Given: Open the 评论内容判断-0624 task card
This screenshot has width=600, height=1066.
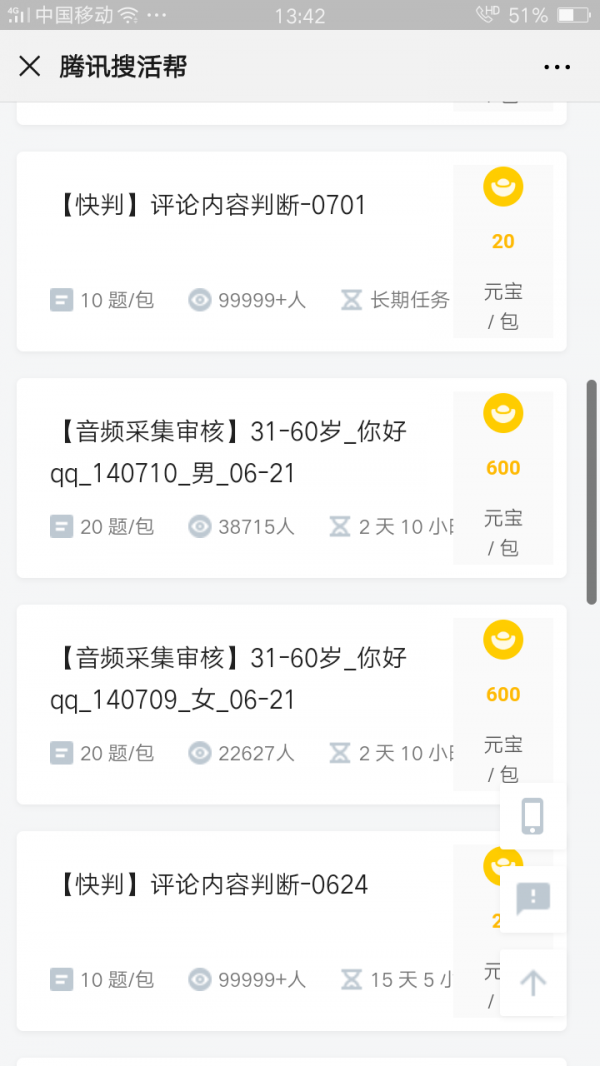Looking at the screenshot, I should [292, 931].
